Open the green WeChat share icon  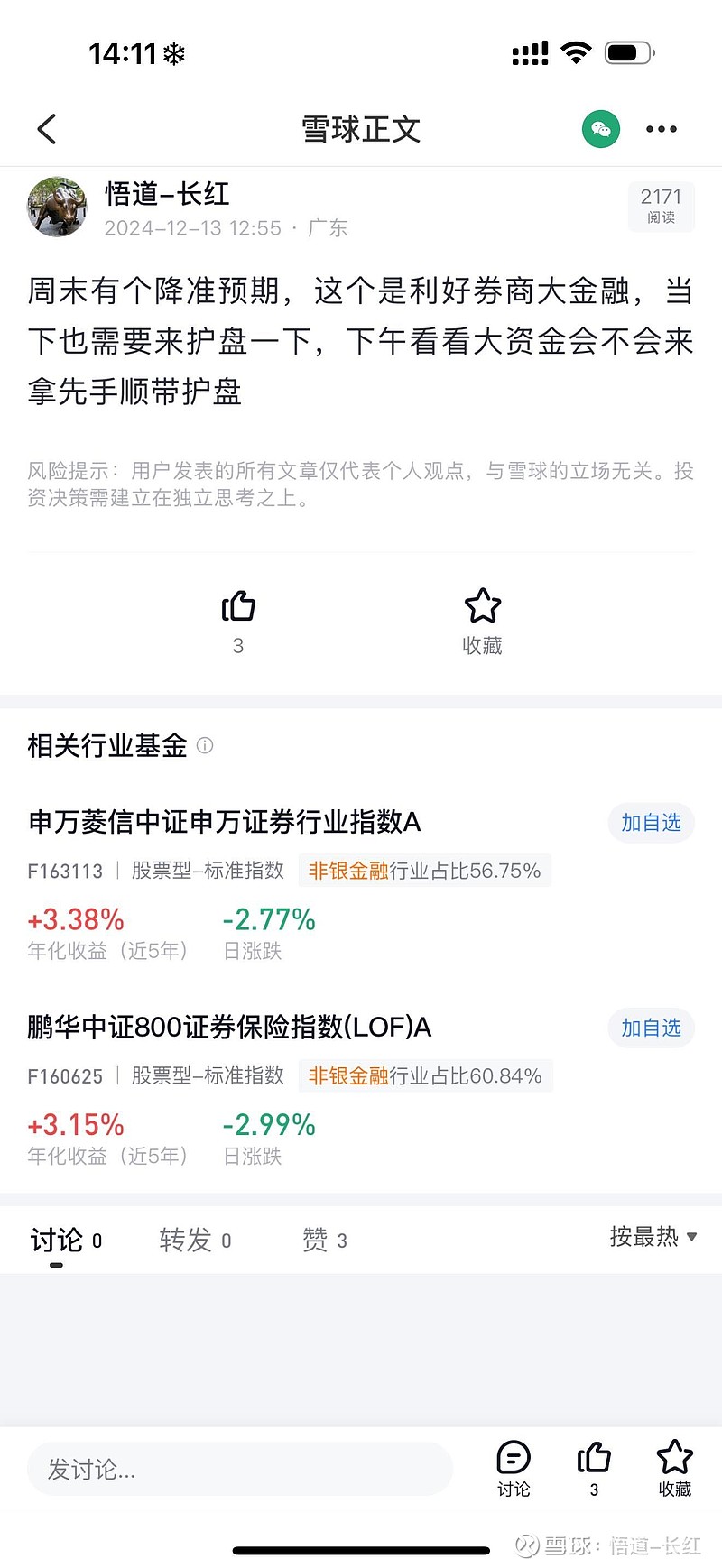599,129
